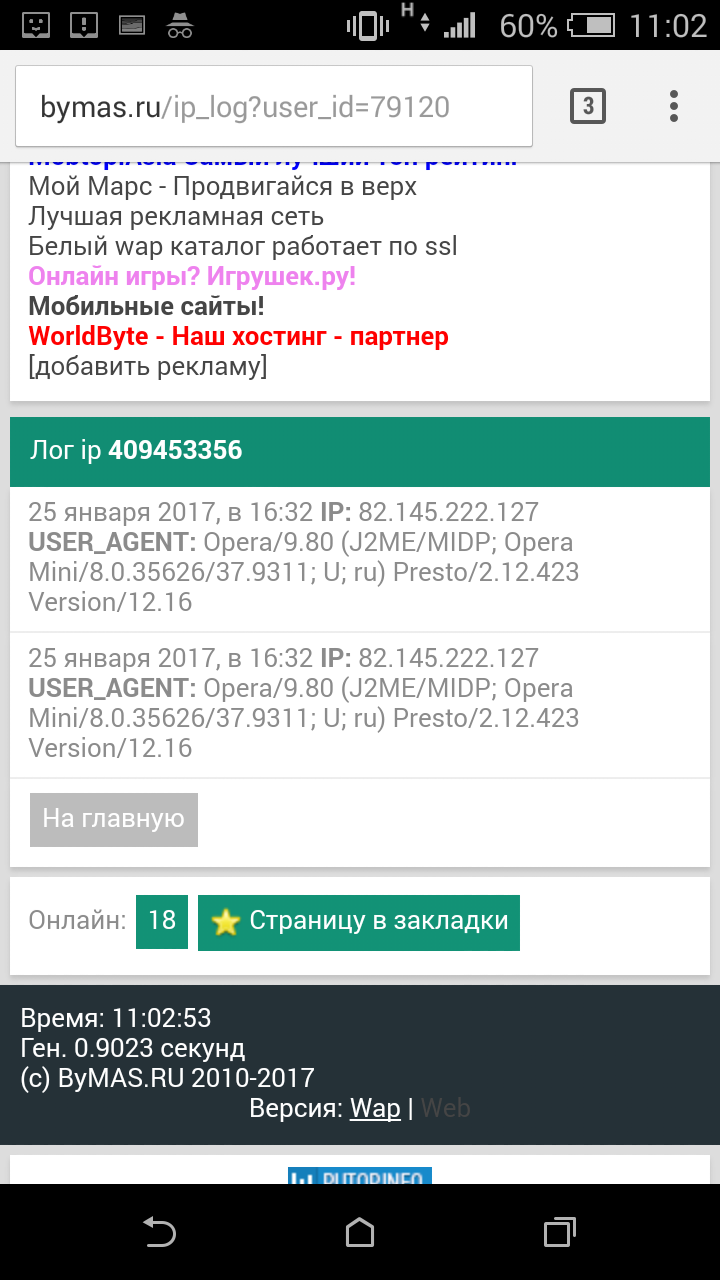
Task: Open the browser overflow menu
Action: click(674, 106)
